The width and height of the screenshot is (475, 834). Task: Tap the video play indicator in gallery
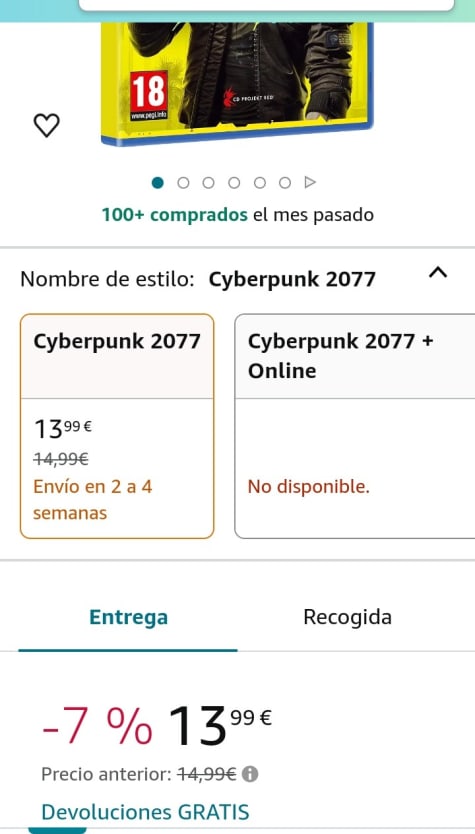(x=310, y=183)
